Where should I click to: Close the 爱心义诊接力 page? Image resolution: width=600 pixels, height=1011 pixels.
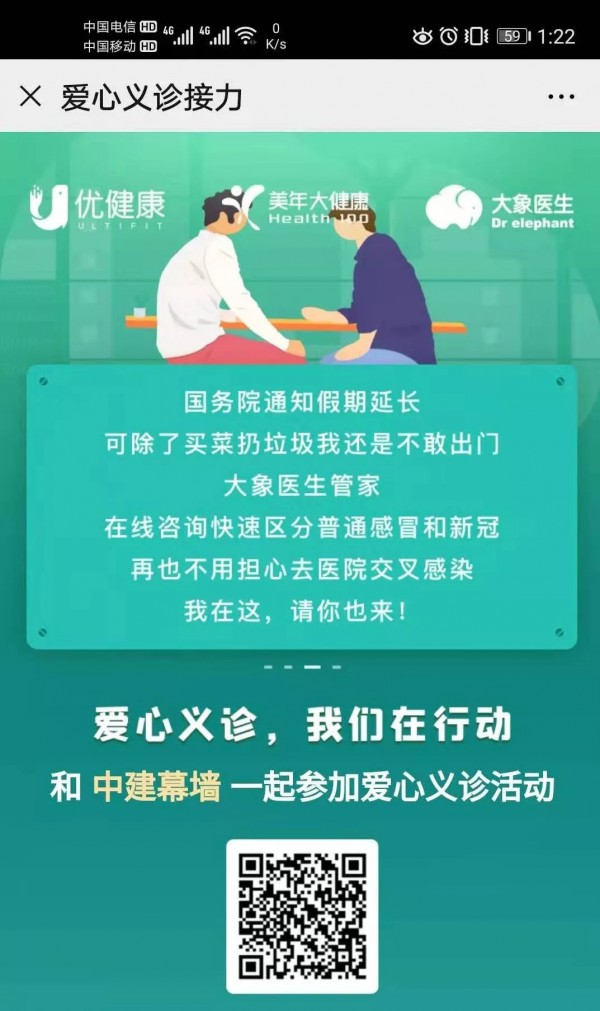point(31,96)
